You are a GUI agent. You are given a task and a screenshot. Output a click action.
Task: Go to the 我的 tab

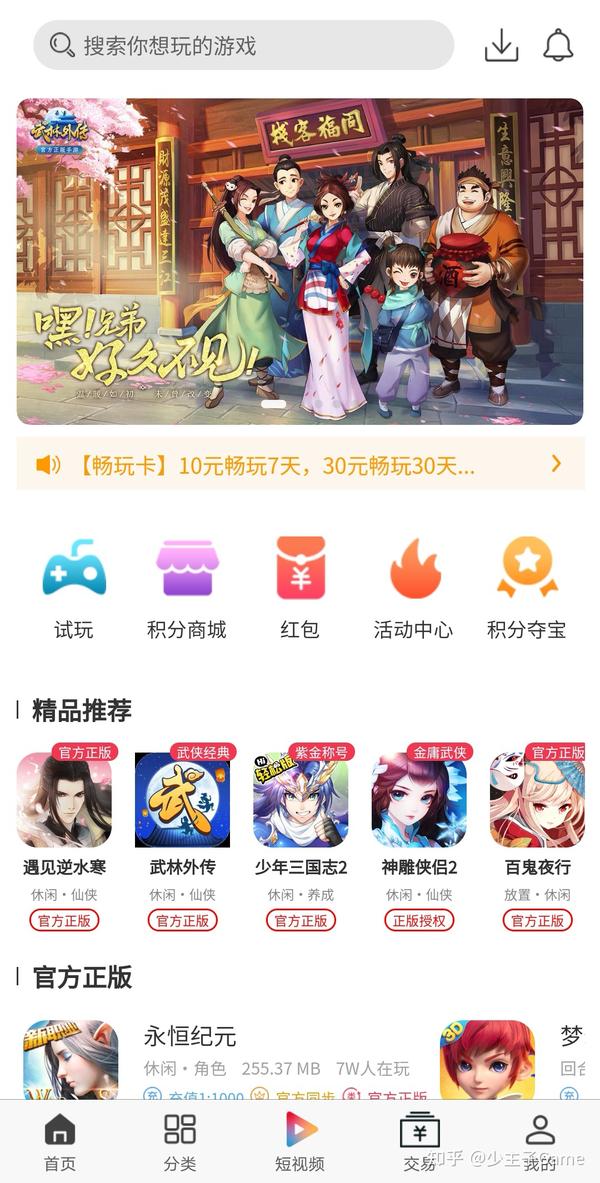pos(540,1141)
